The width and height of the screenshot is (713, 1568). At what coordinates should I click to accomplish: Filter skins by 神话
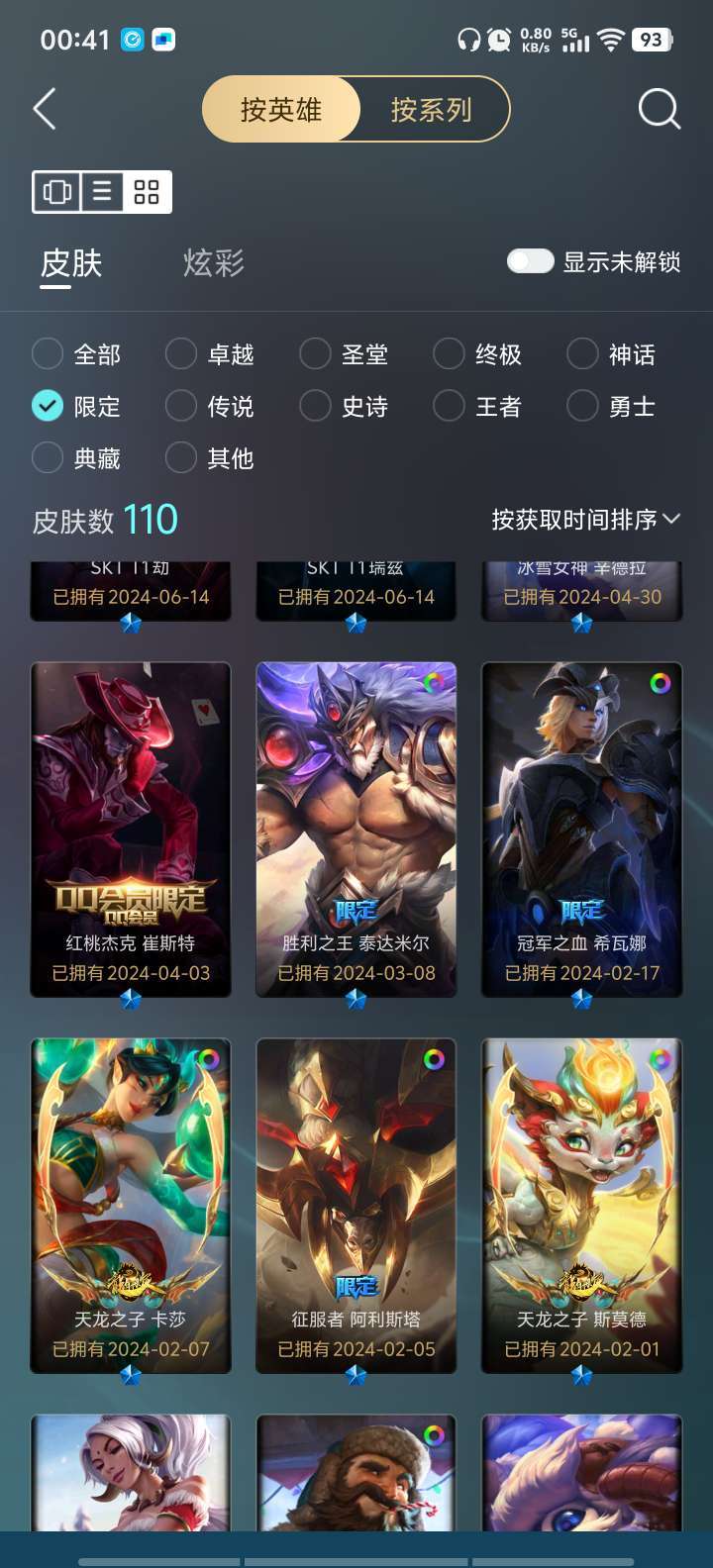coord(612,354)
